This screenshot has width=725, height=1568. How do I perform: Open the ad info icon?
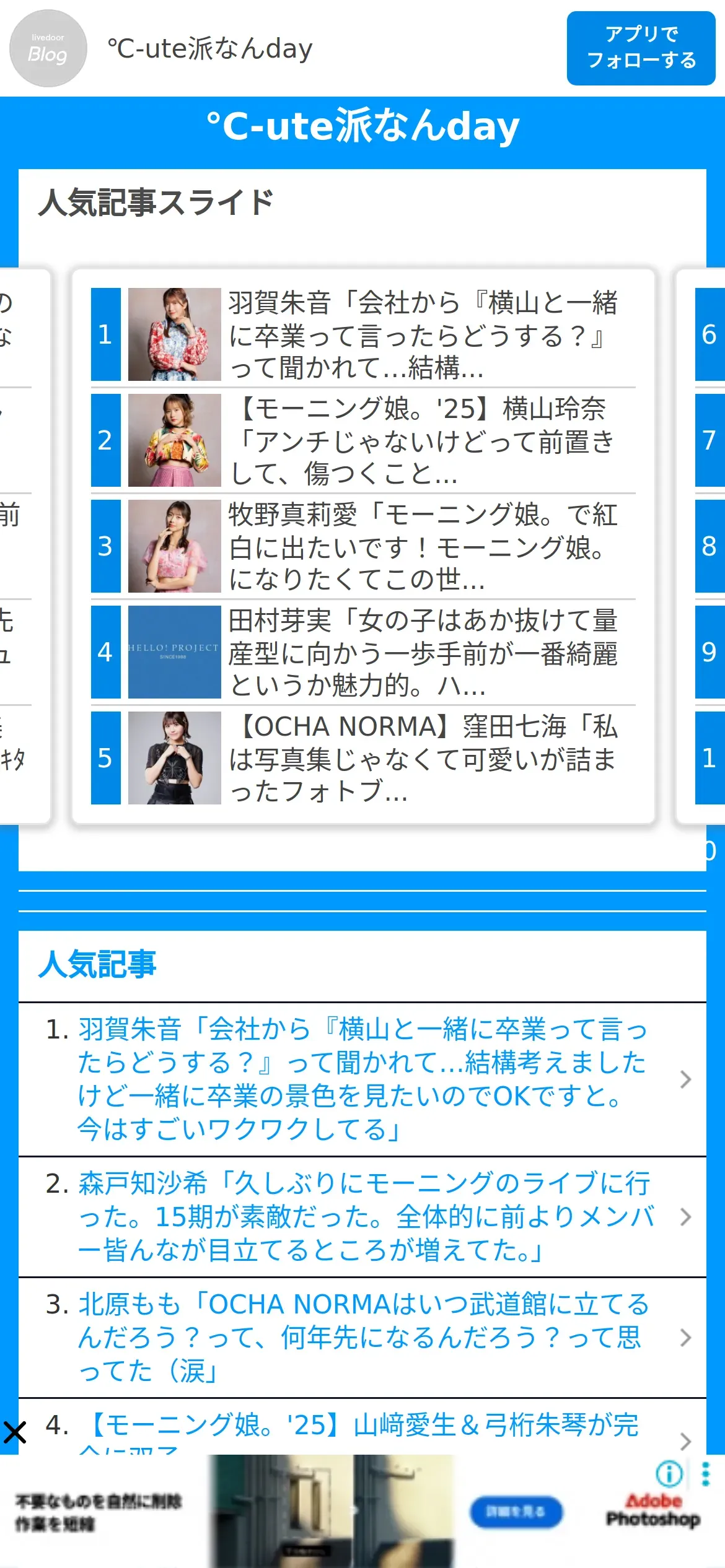(x=669, y=1474)
